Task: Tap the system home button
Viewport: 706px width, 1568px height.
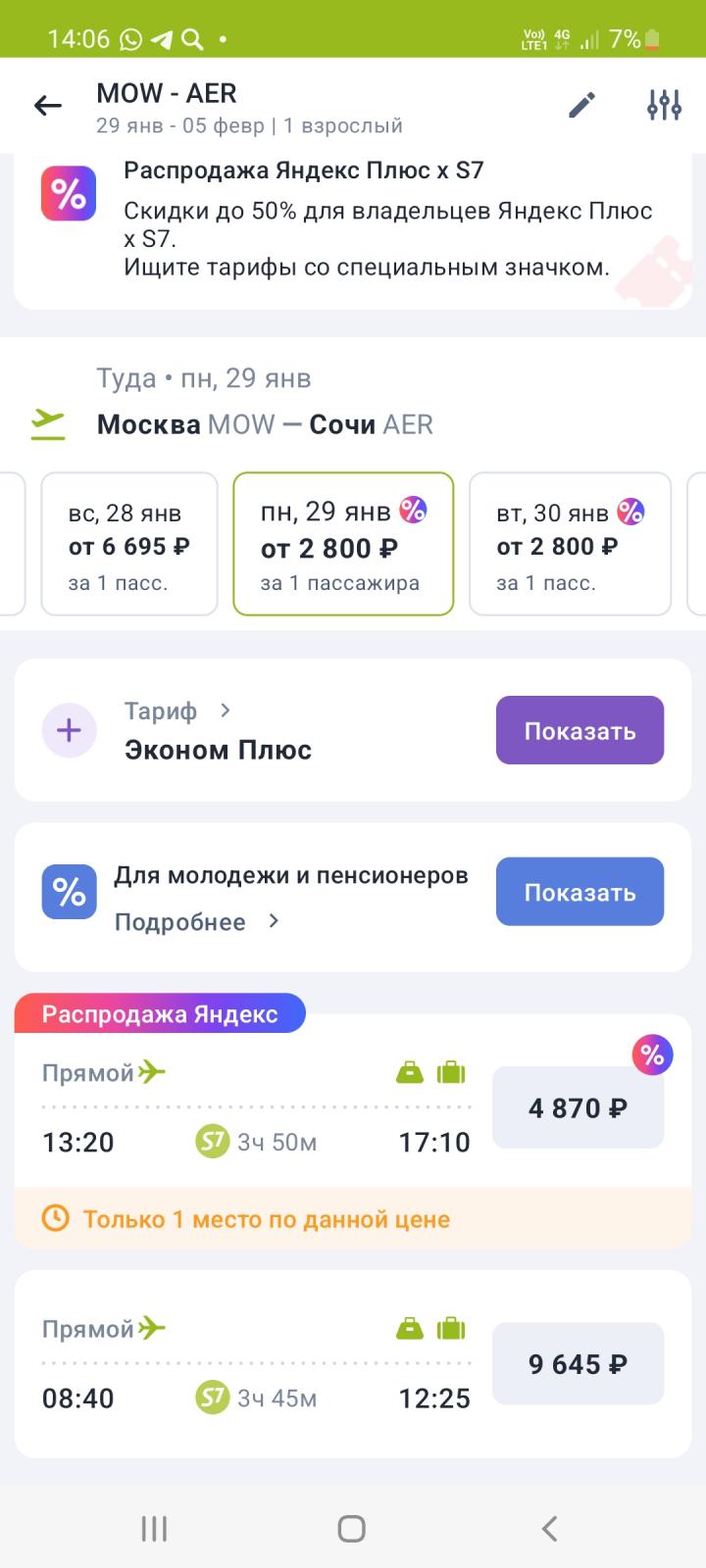Action: 352,1528
